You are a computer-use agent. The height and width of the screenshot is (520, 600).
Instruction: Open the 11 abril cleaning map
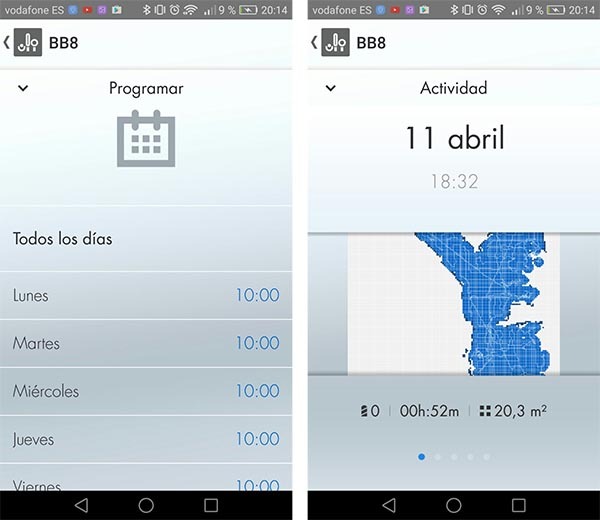pos(453,303)
